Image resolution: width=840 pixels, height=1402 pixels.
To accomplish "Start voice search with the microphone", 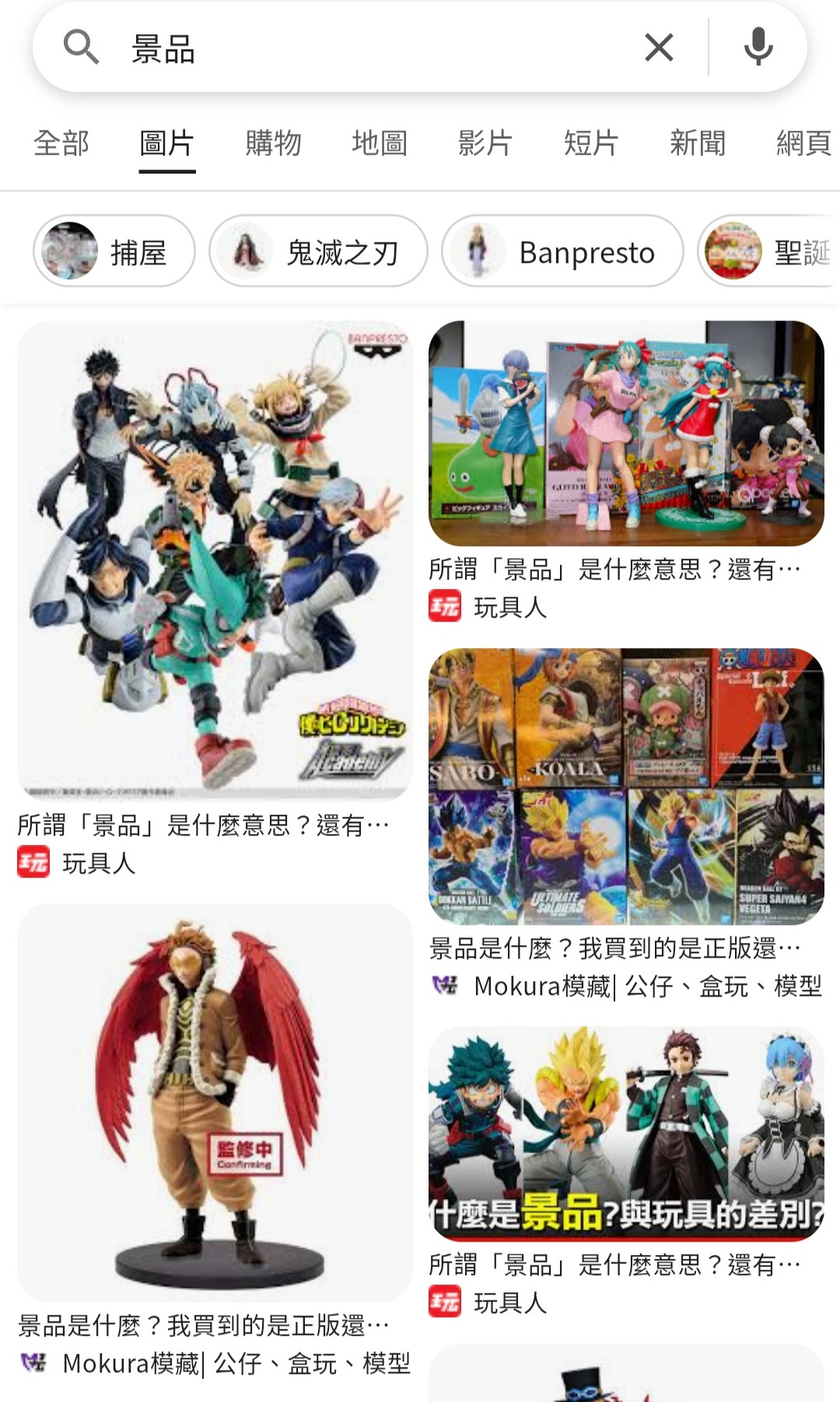I will [x=758, y=47].
